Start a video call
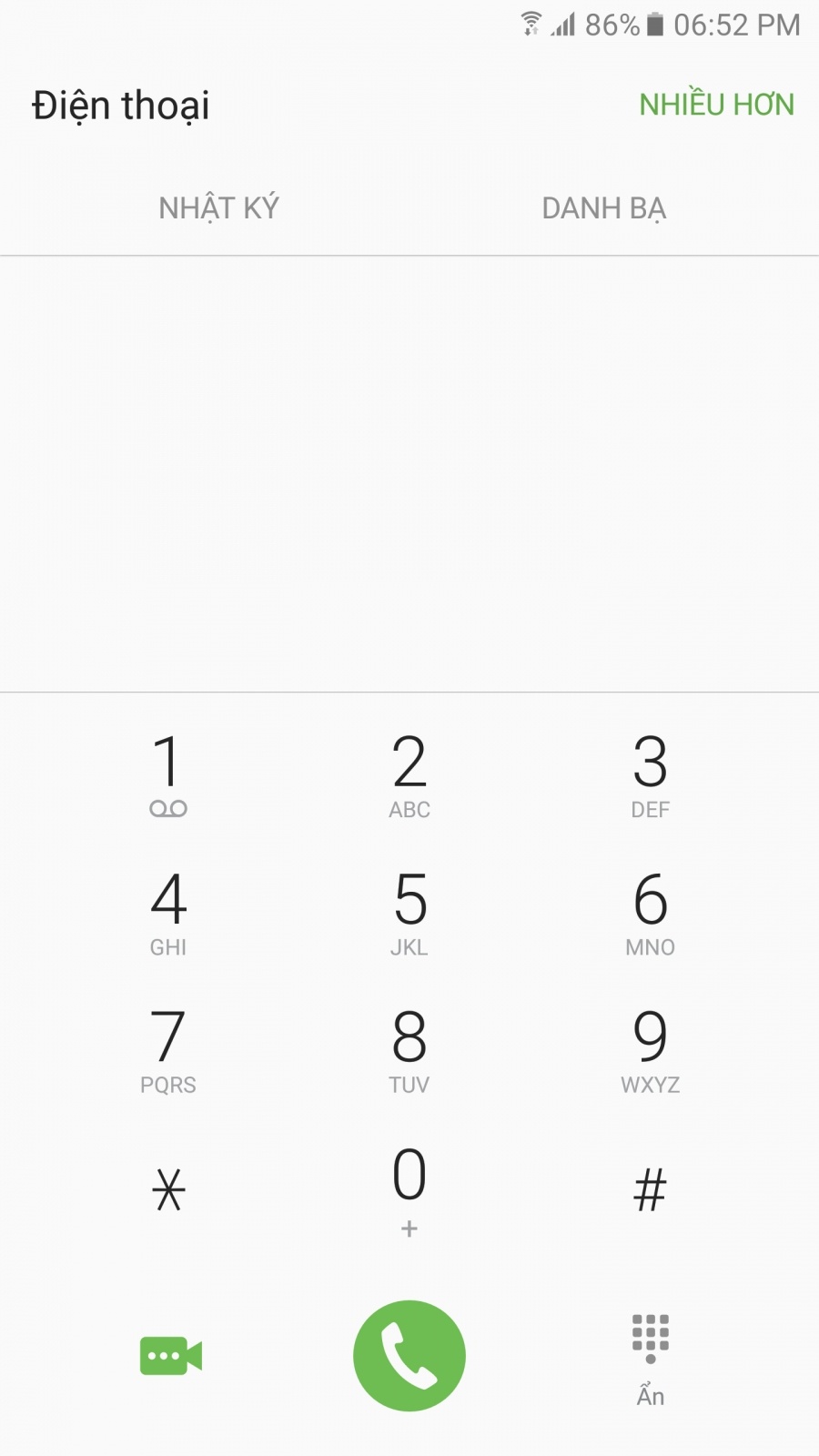The height and width of the screenshot is (1456, 819). click(x=170, y=1356)
